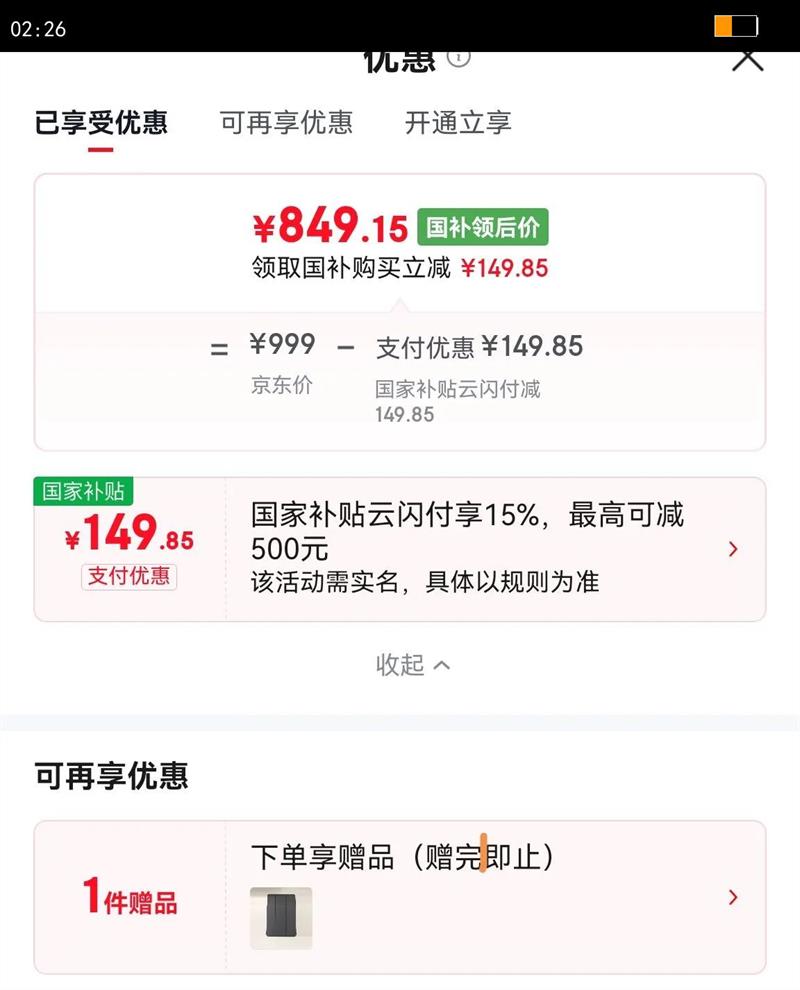Screen dimensions: 800x990
Task: Open the 开通立享 tab
Action: tap(458, 123)
